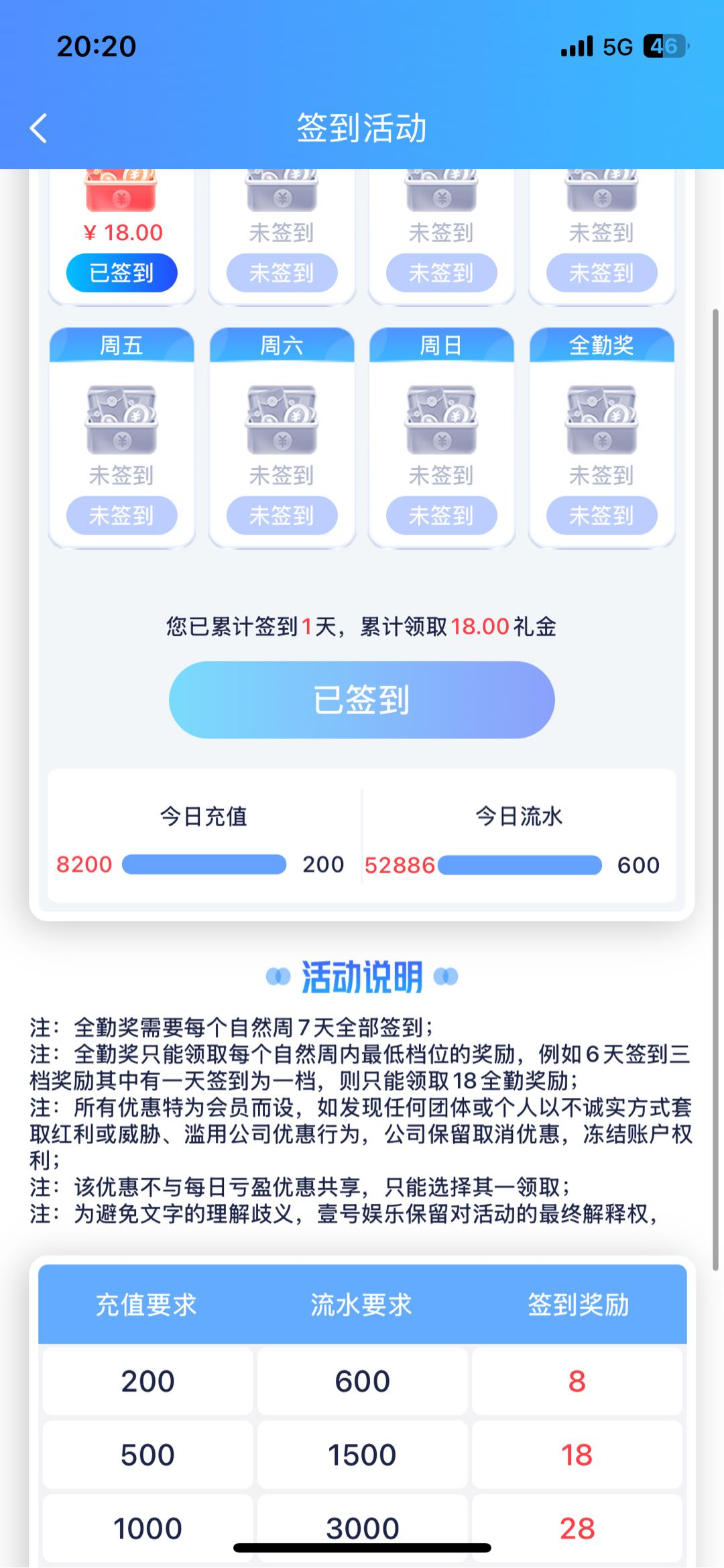This screenshot has height=1568, width=724.
Task: Claim the 全勤奖 card's 未签到 button
Action: point(601,516)
